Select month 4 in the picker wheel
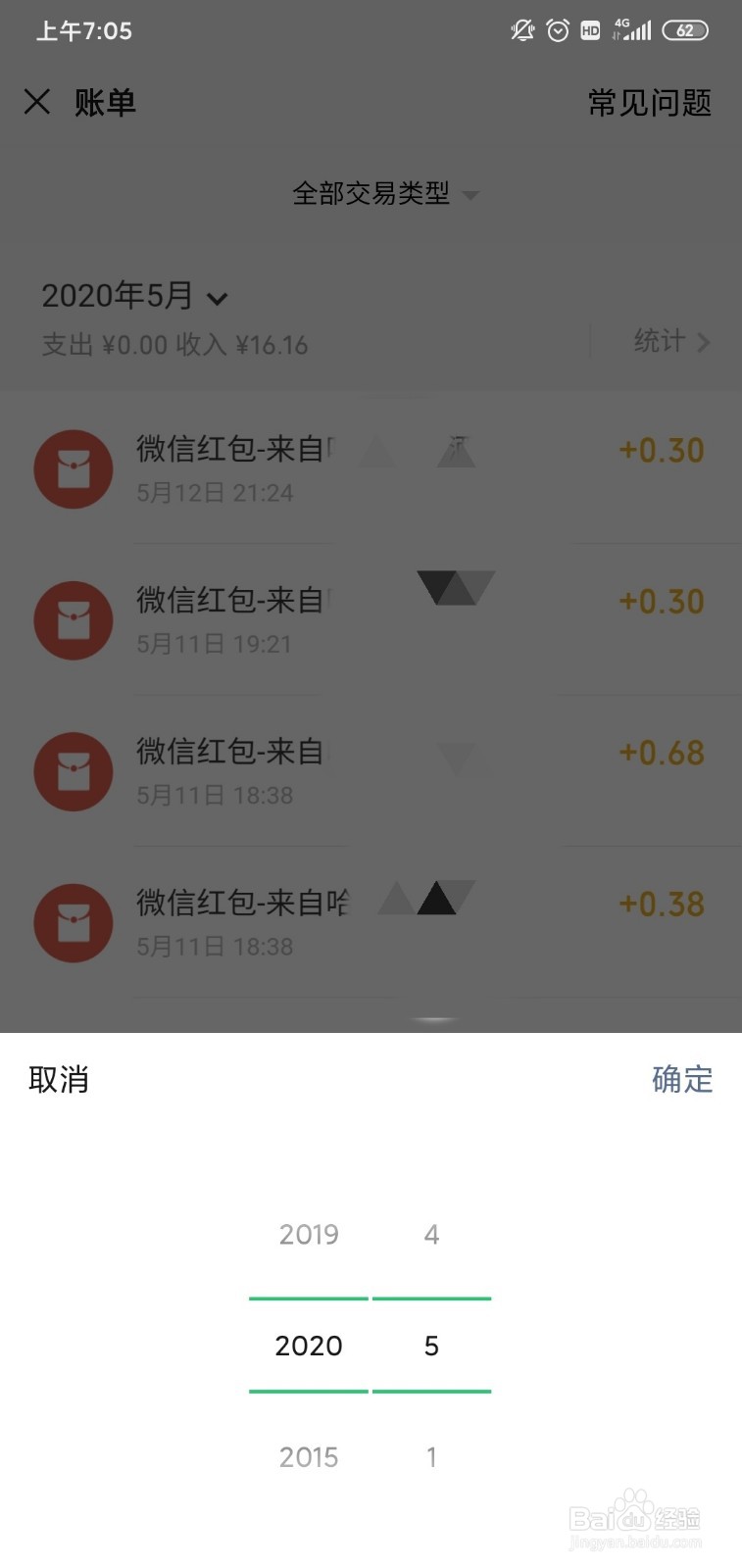This screenshot has height=1568, width=742. [431, 1235]
